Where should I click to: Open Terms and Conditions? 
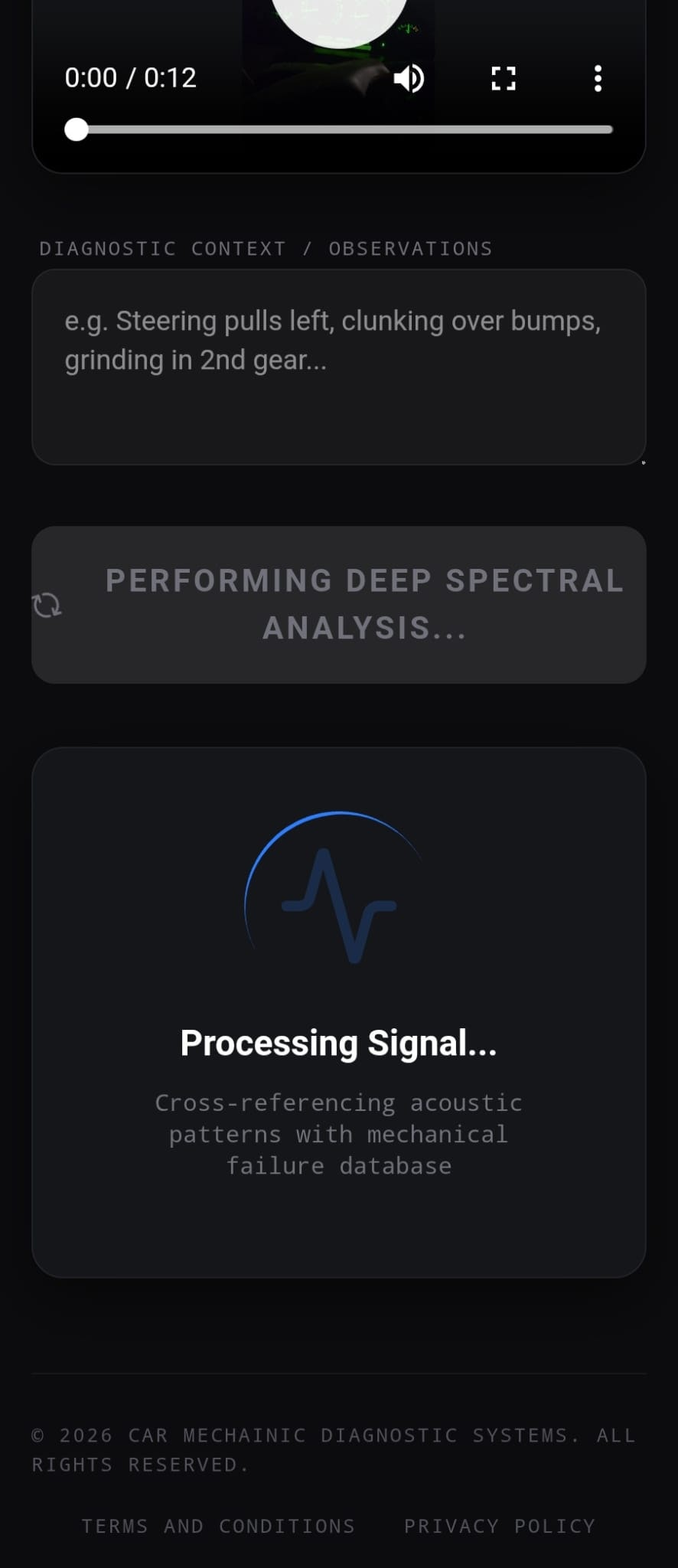click(218, 1526)
